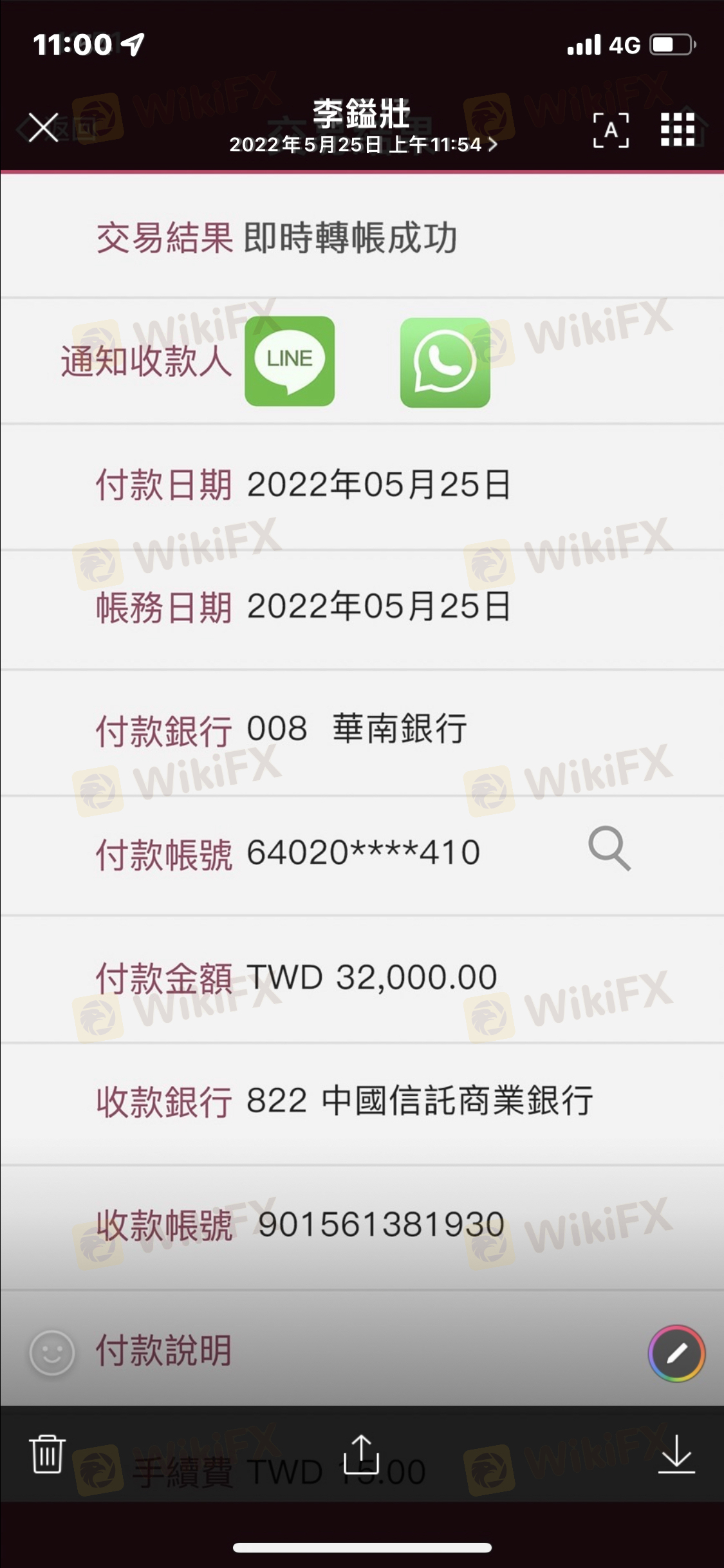The image size is (724, 1568).
Task: Share this image
Action: pos(362,1454)
